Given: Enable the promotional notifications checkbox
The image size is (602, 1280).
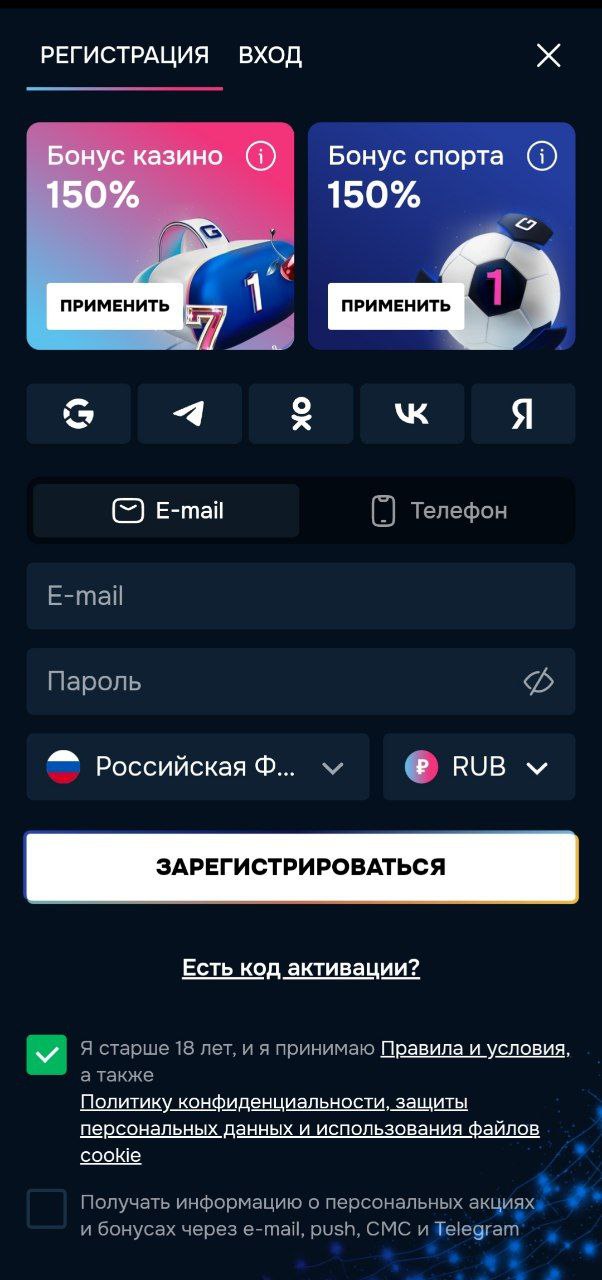Looking at the screenshot, I should (47, 1209).
